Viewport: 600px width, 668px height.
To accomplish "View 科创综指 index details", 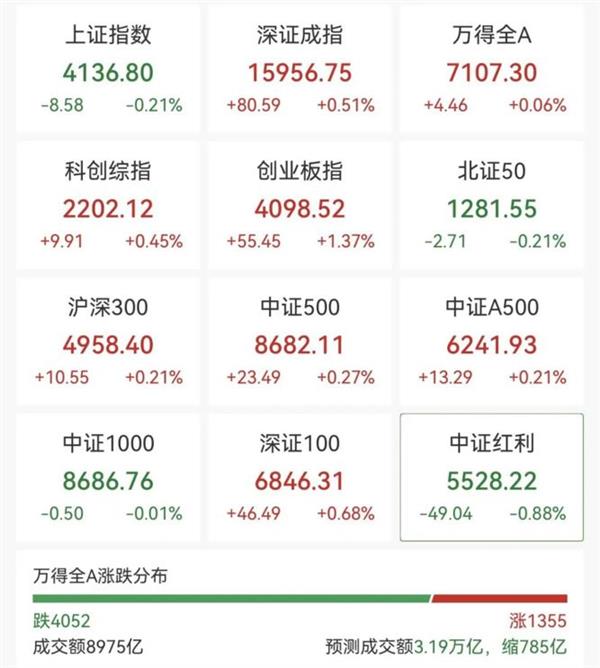I will tap(108, 205).
